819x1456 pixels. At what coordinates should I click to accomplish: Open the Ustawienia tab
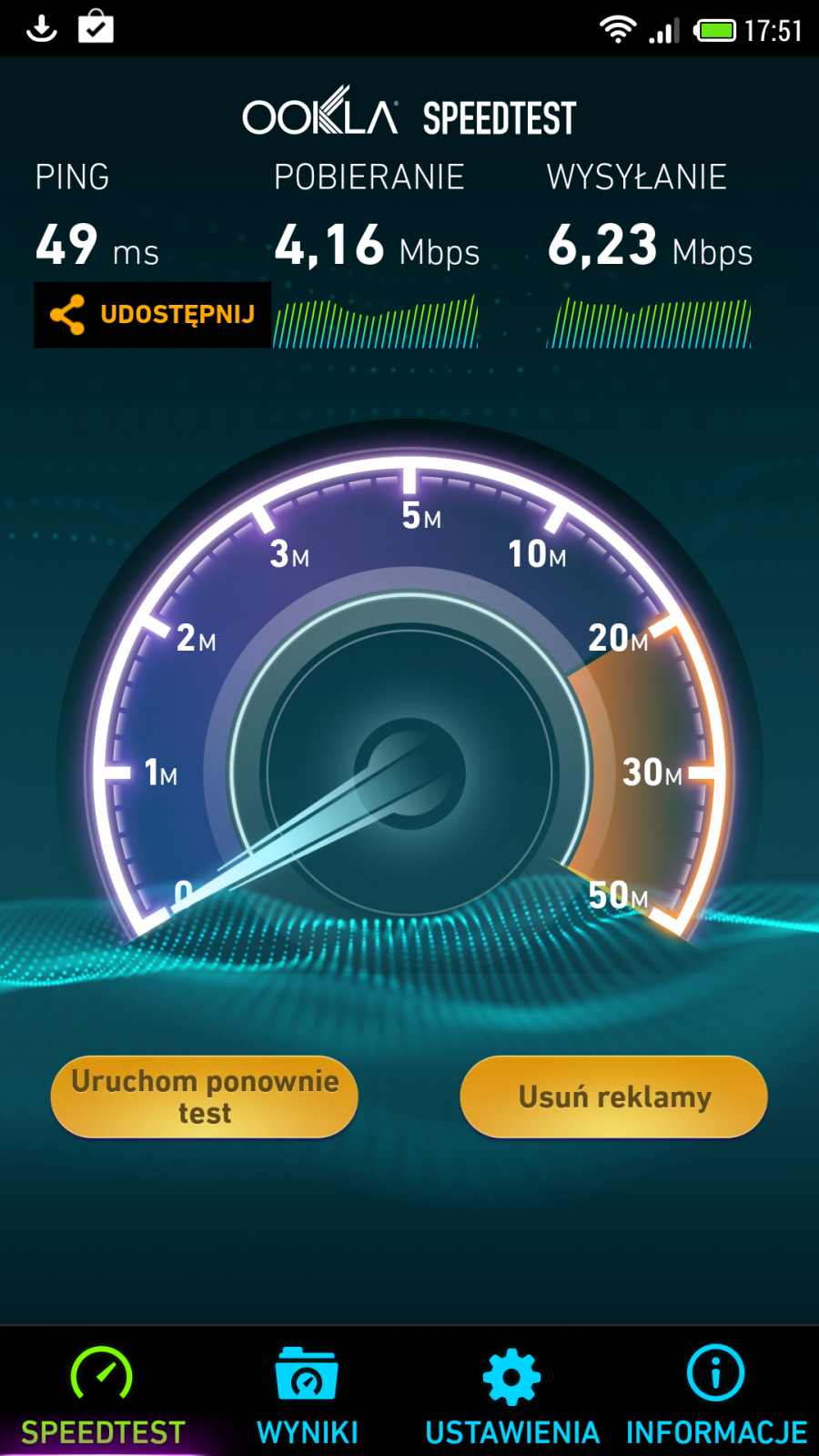[512, 1394]
